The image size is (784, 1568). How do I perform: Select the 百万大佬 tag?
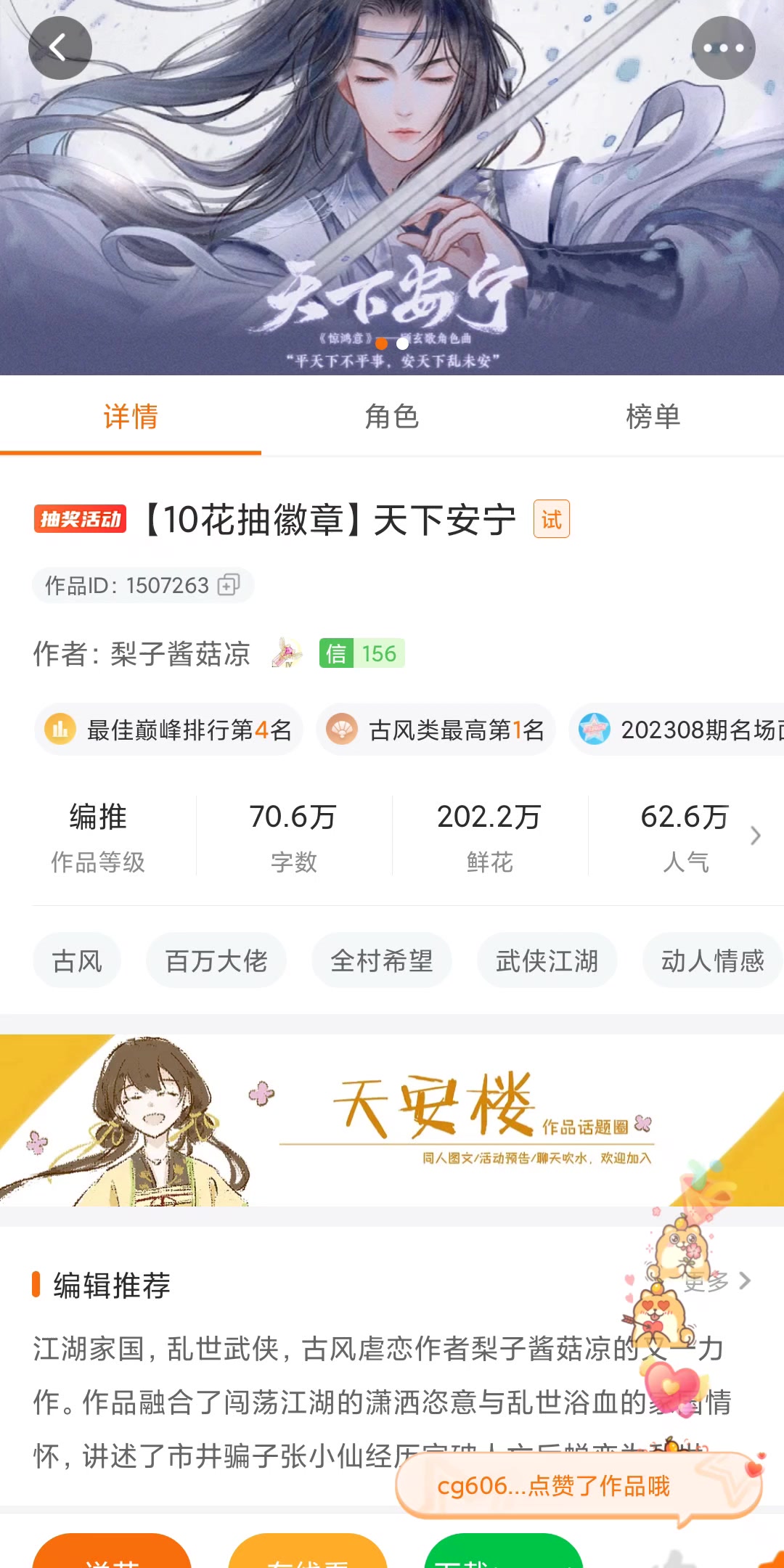[x=216, y=960]
